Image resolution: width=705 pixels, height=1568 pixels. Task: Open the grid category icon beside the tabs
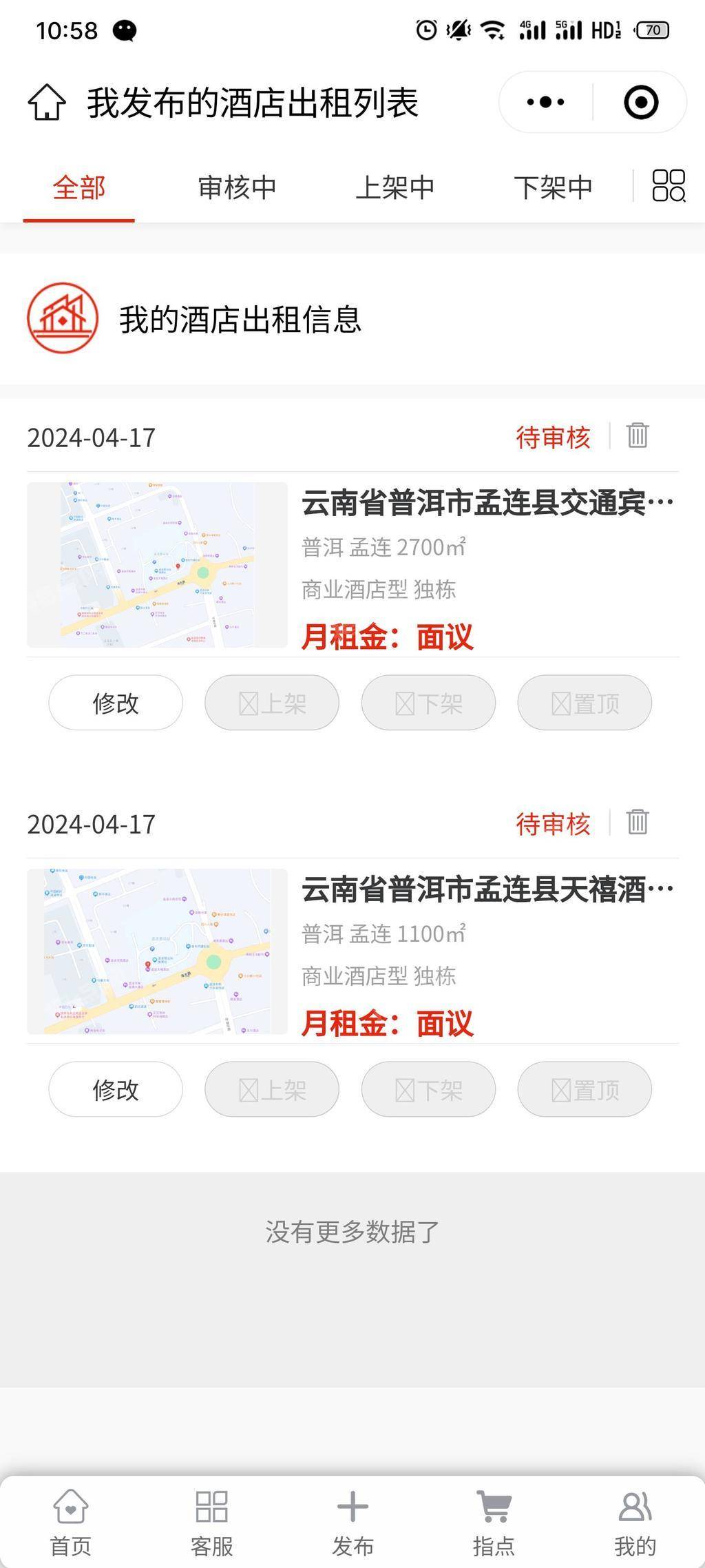[669, 186]
